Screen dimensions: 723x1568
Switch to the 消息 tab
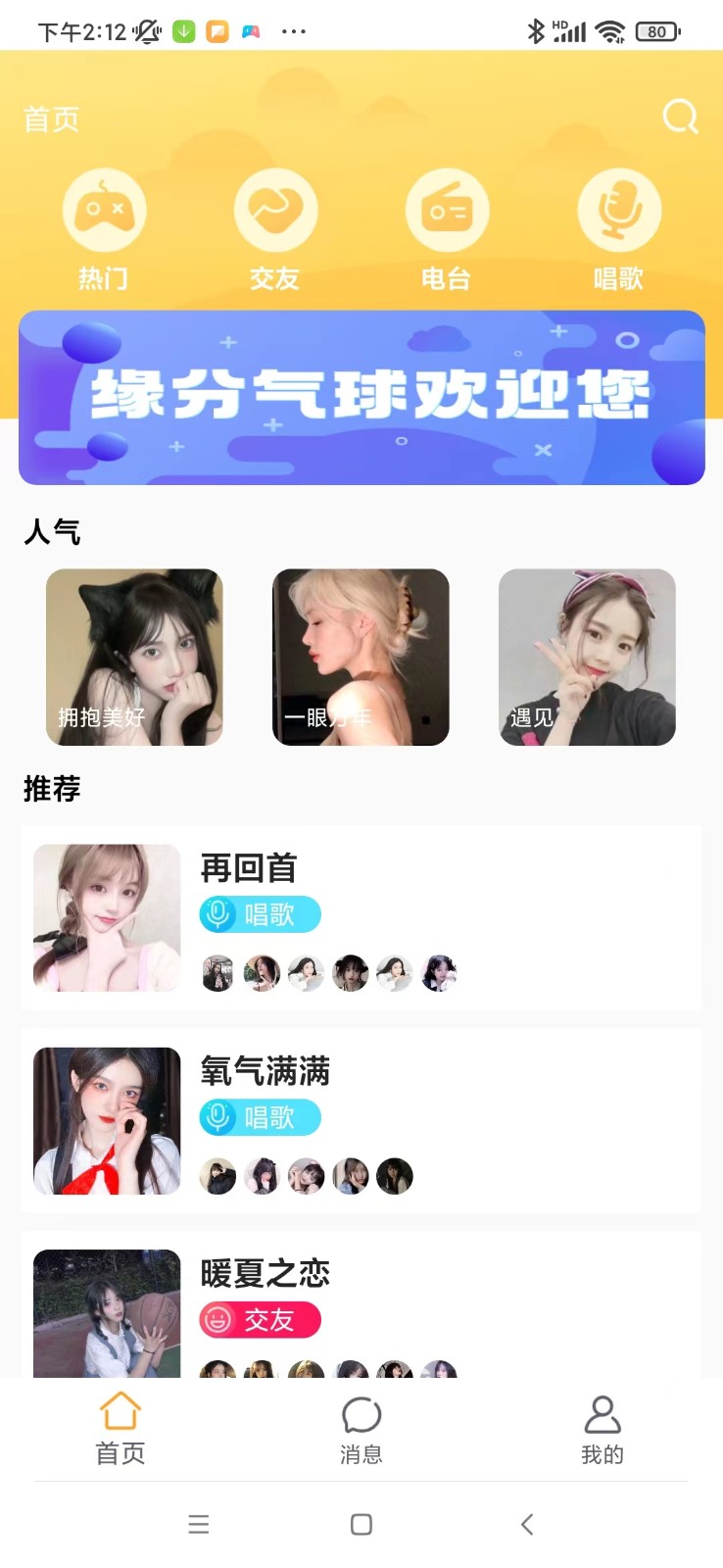coord(361,1431)
